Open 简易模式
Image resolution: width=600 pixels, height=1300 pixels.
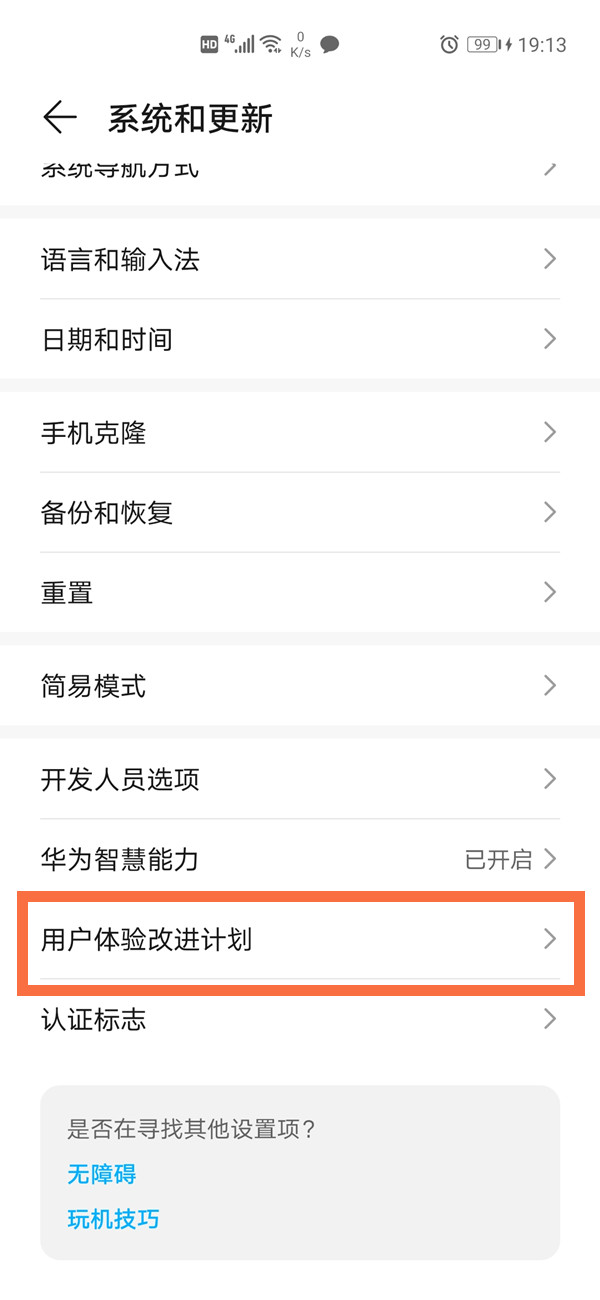[300, 685]
